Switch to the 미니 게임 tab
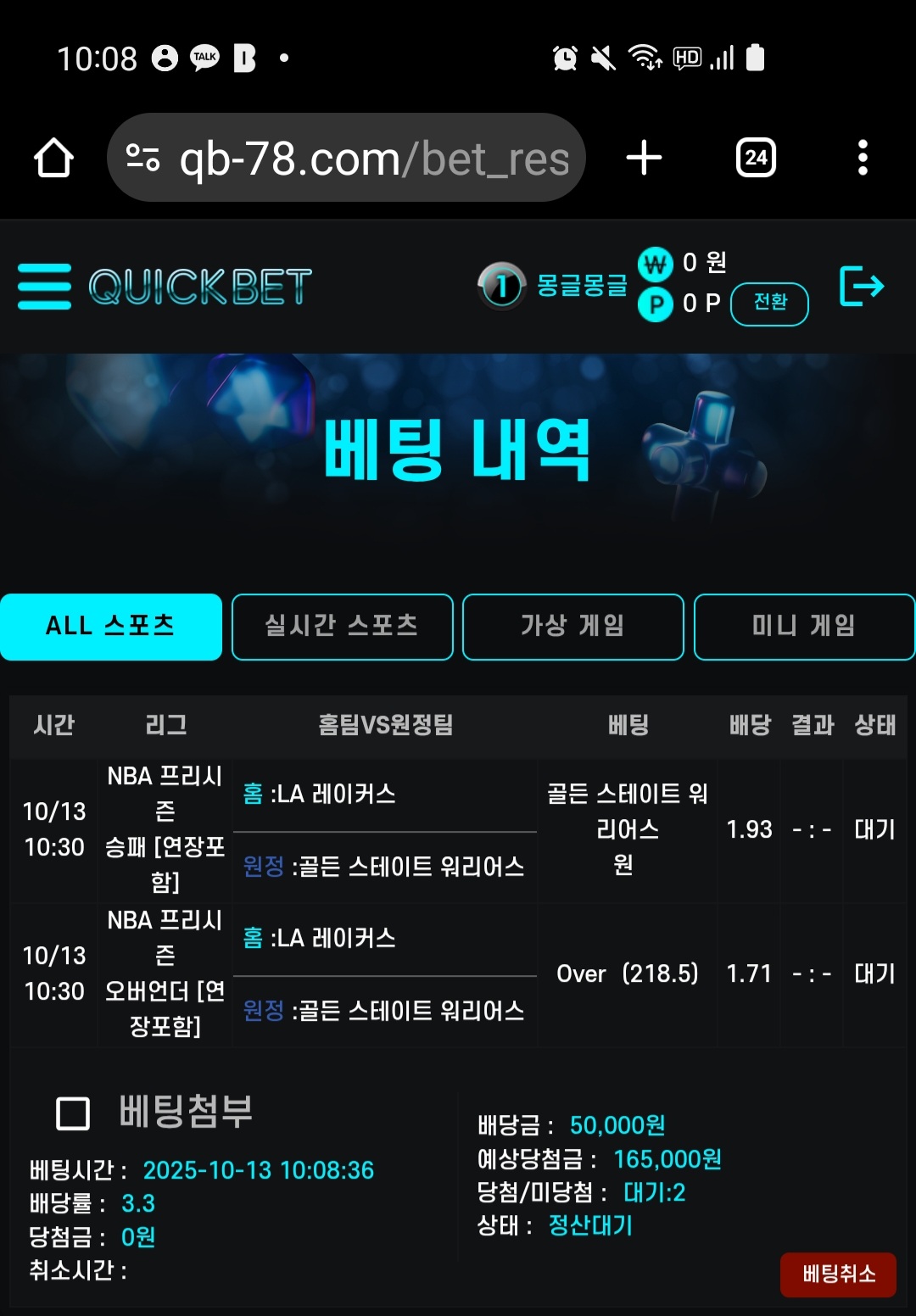This screenshot has height=1316, width=916. tap(803, 627)
